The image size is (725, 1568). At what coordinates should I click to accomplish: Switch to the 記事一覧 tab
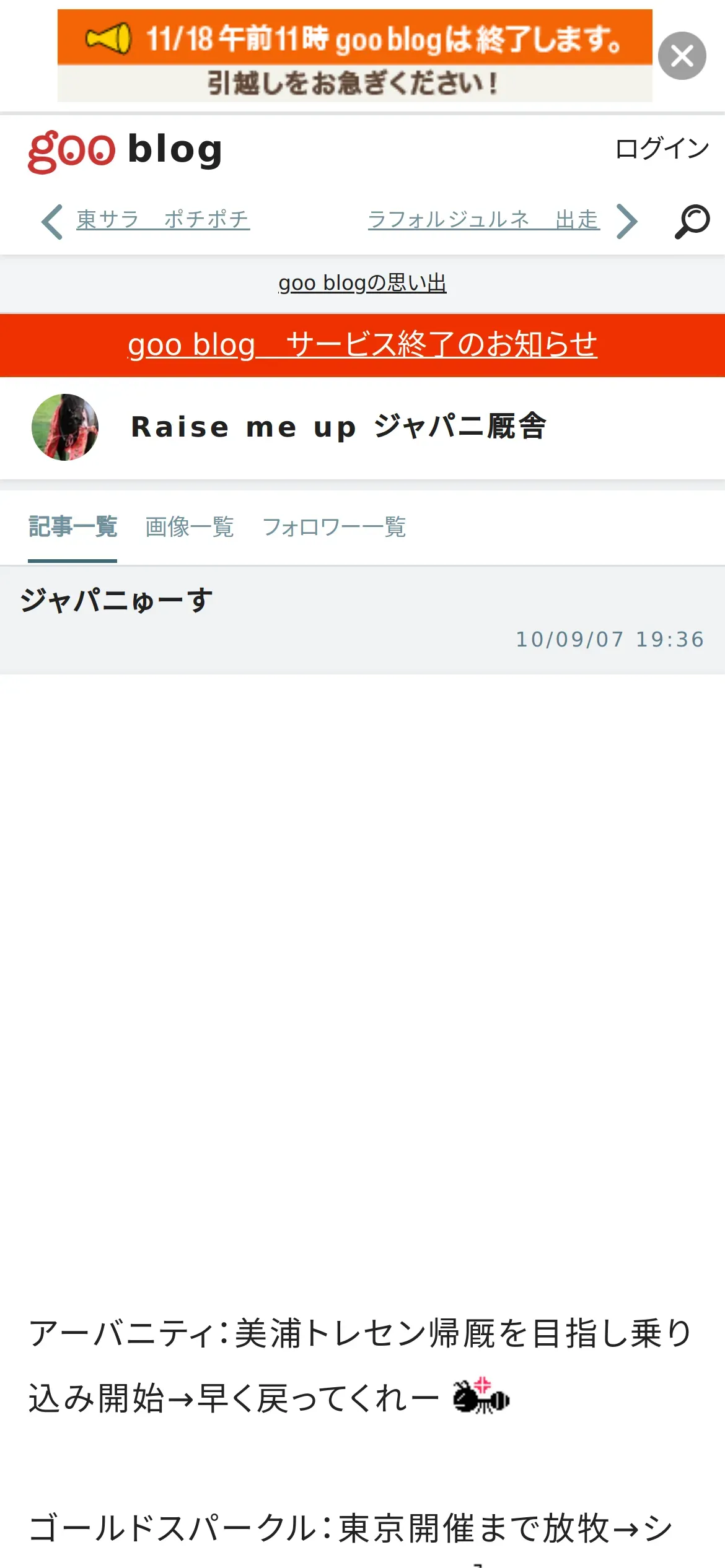72,527
